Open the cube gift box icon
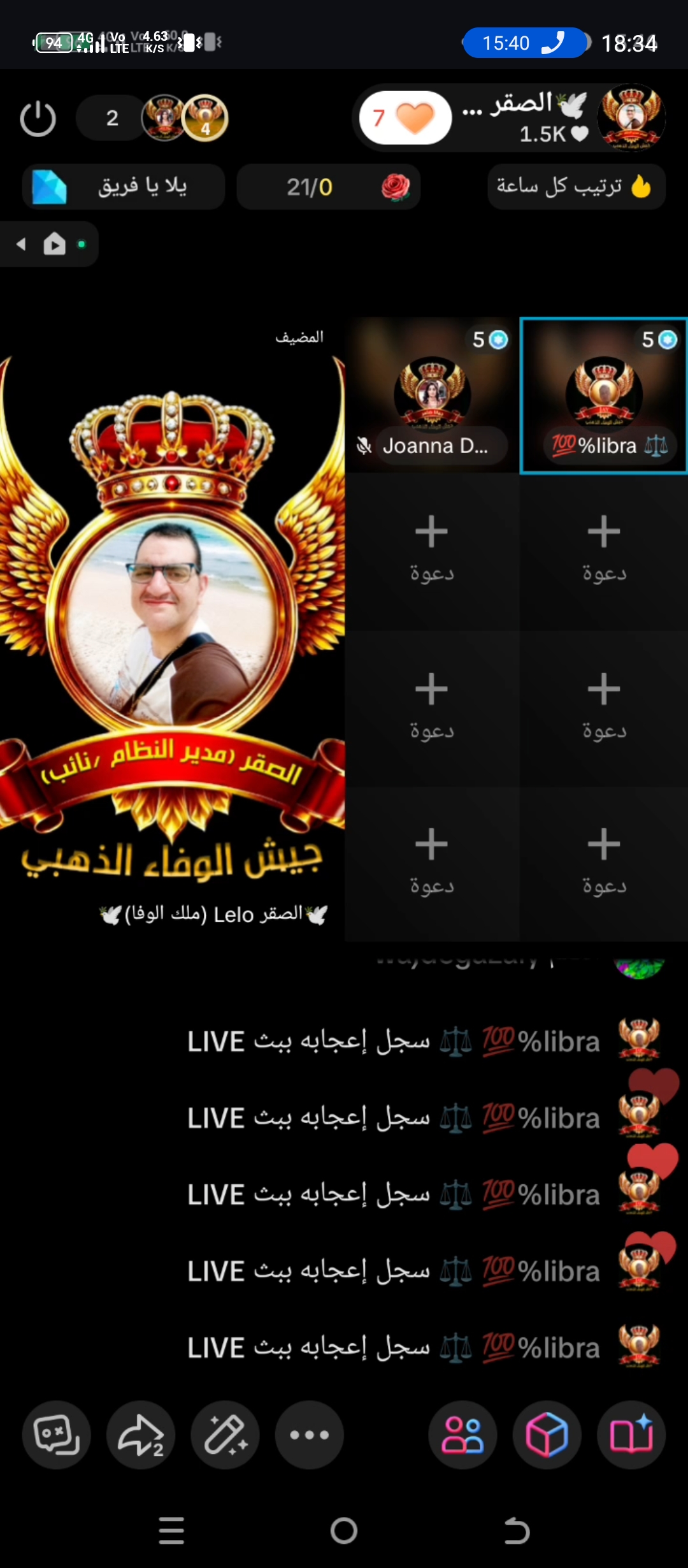The height and width of the screenshot is (1568, 688). (x=547, y=1435)
